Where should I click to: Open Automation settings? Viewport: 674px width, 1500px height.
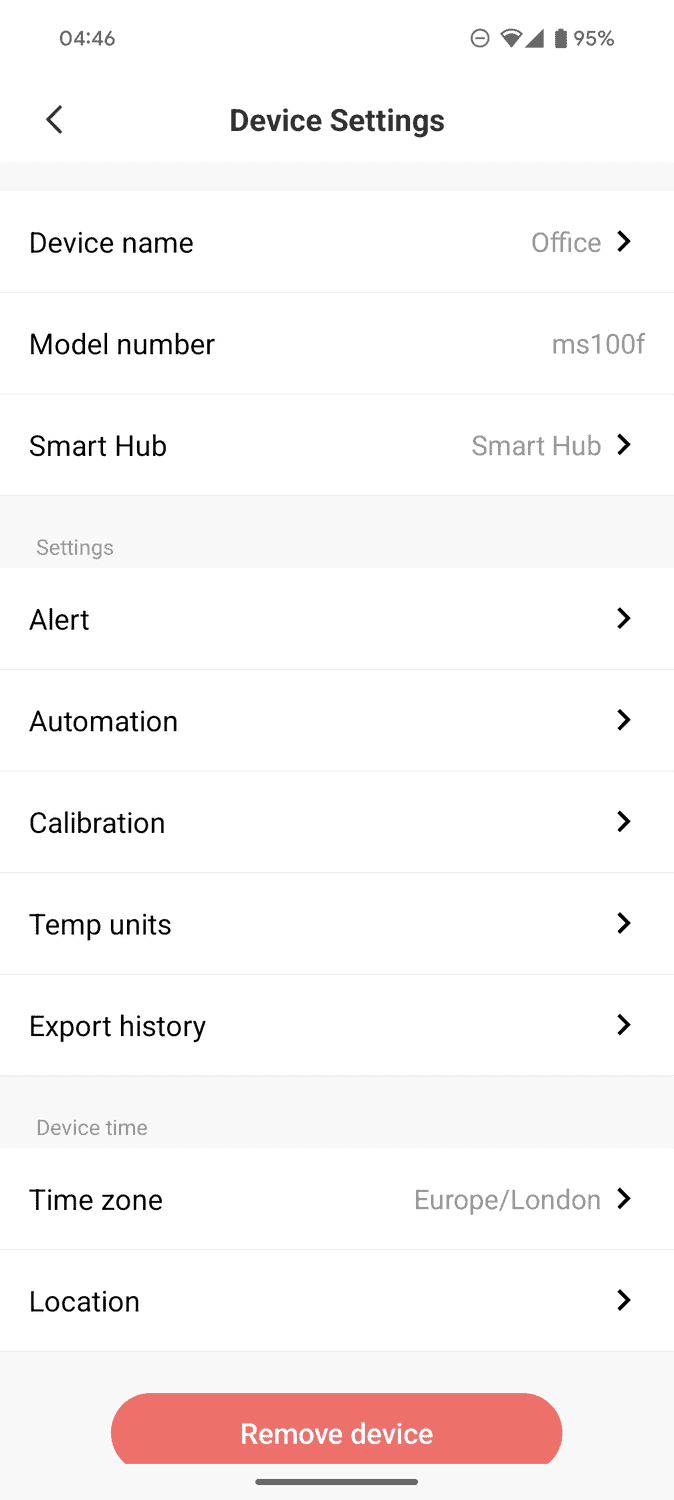point(336,721)
